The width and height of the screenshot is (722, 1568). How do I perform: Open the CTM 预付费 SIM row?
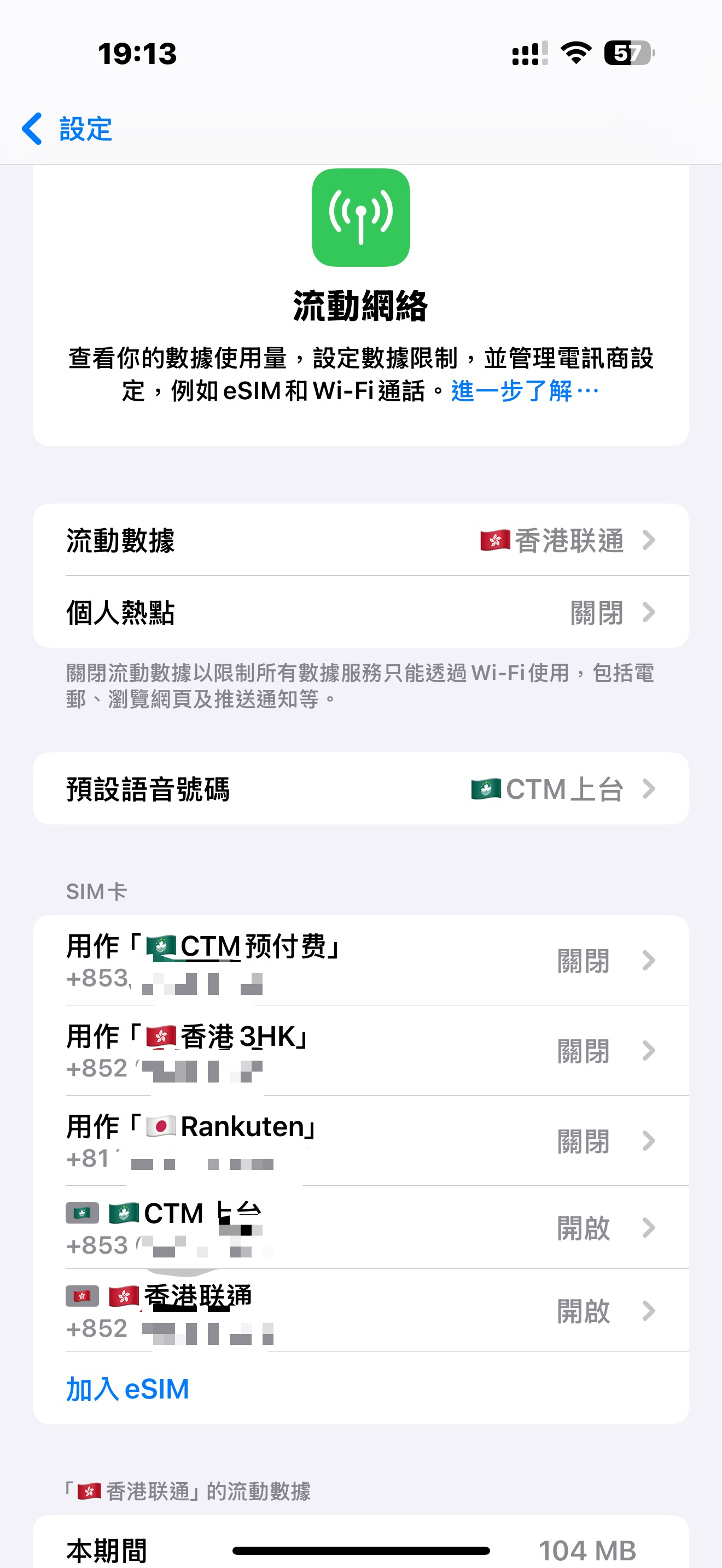point(360,961)
